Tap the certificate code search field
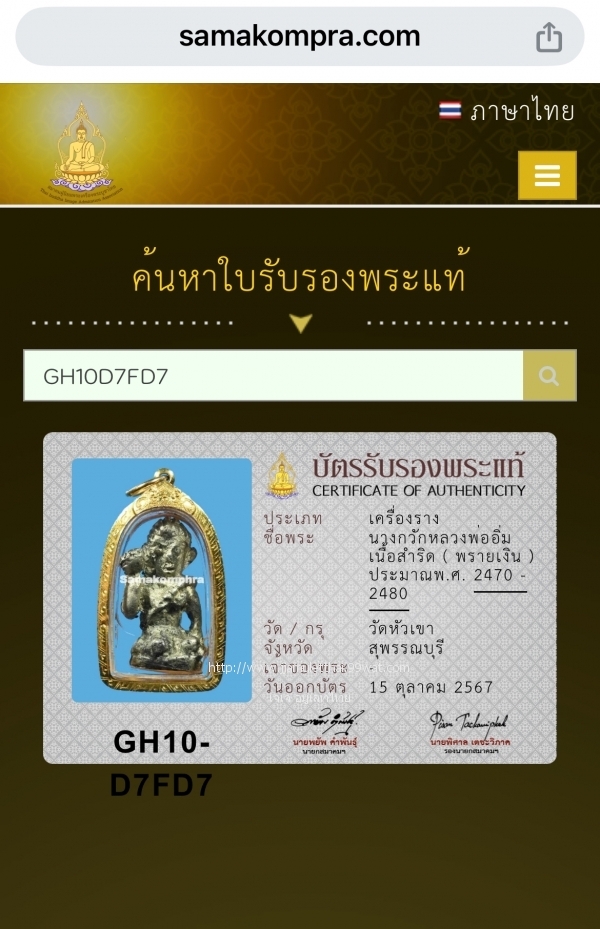 click(x=273, y=376)
